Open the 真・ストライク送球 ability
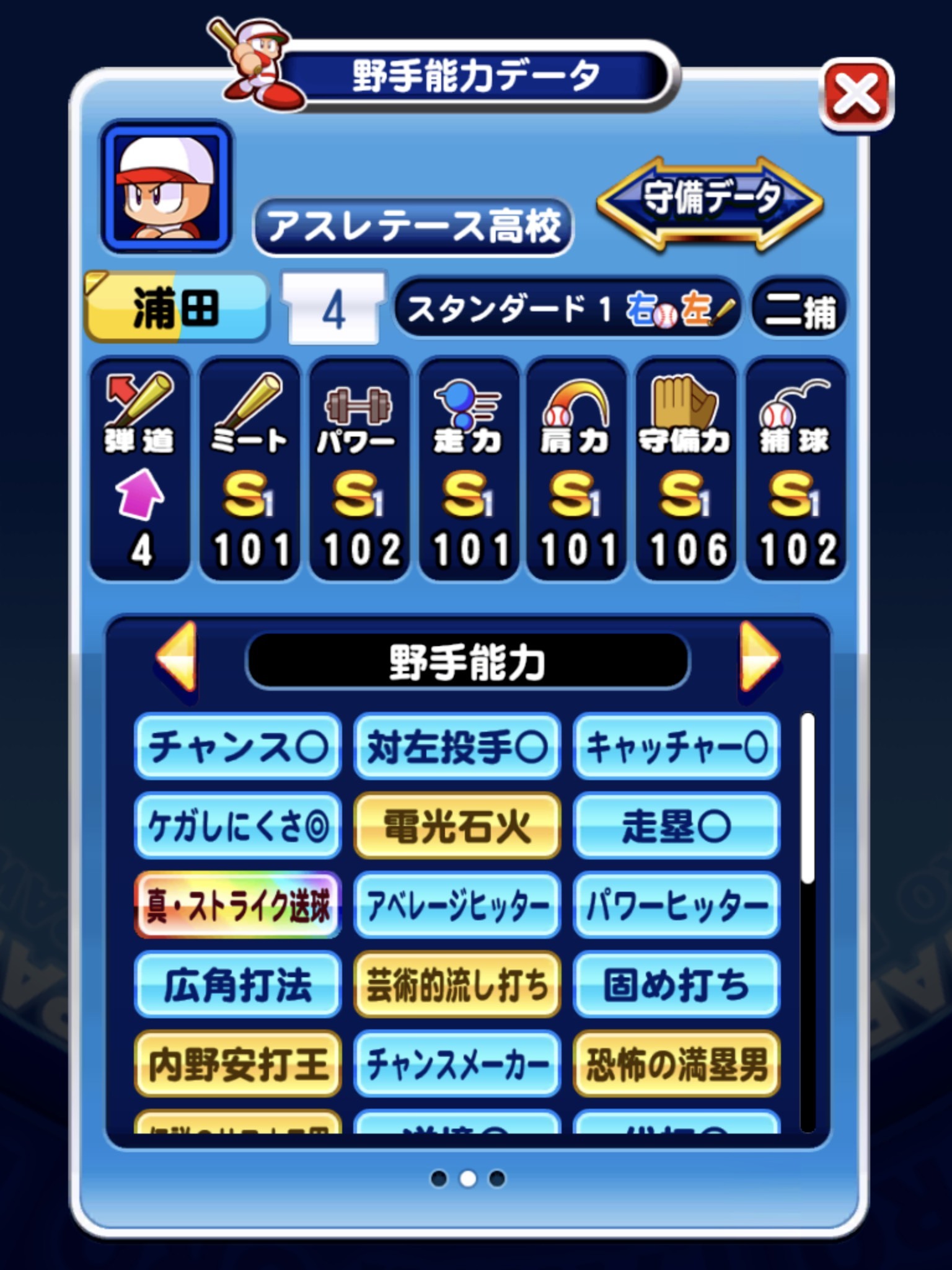 237,905
